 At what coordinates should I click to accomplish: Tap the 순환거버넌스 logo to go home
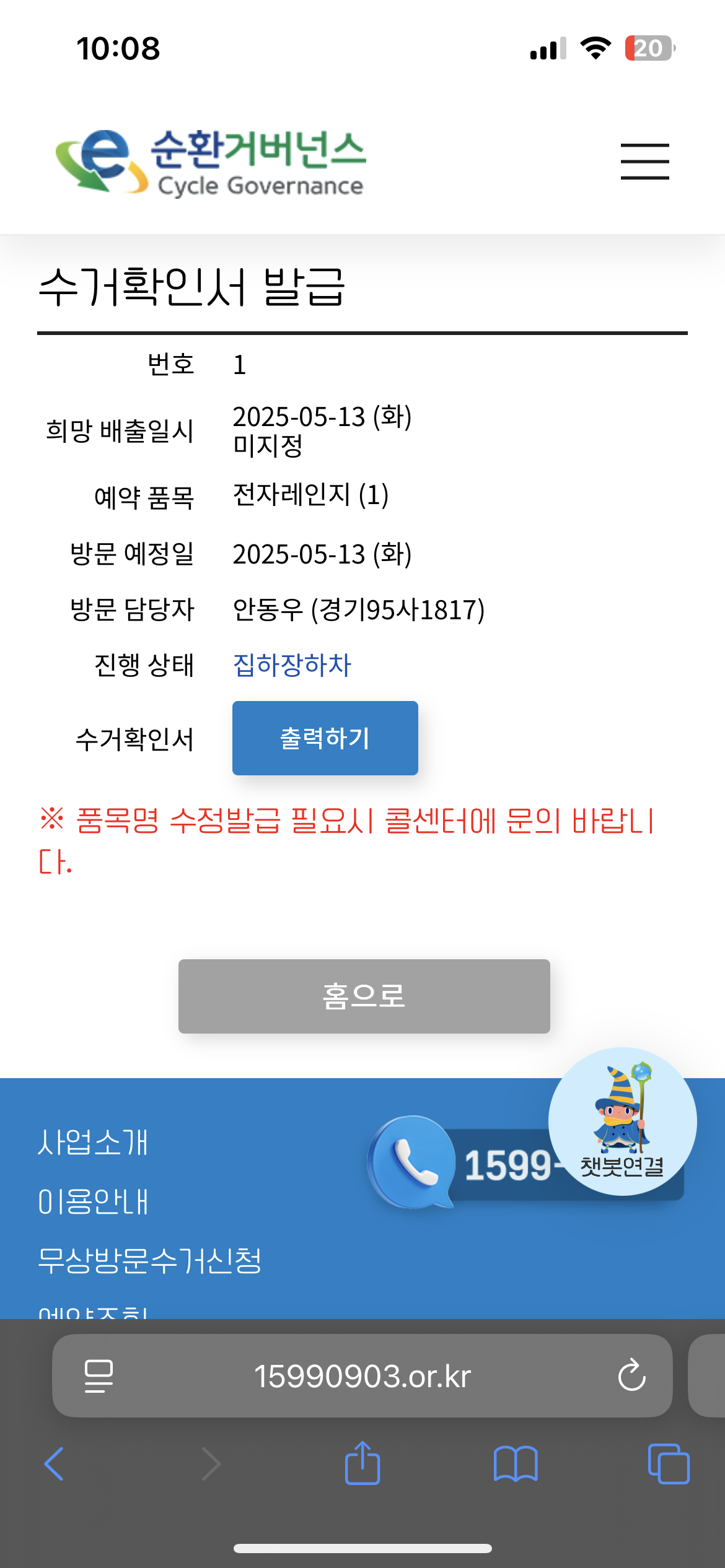[x=211, y=162]
